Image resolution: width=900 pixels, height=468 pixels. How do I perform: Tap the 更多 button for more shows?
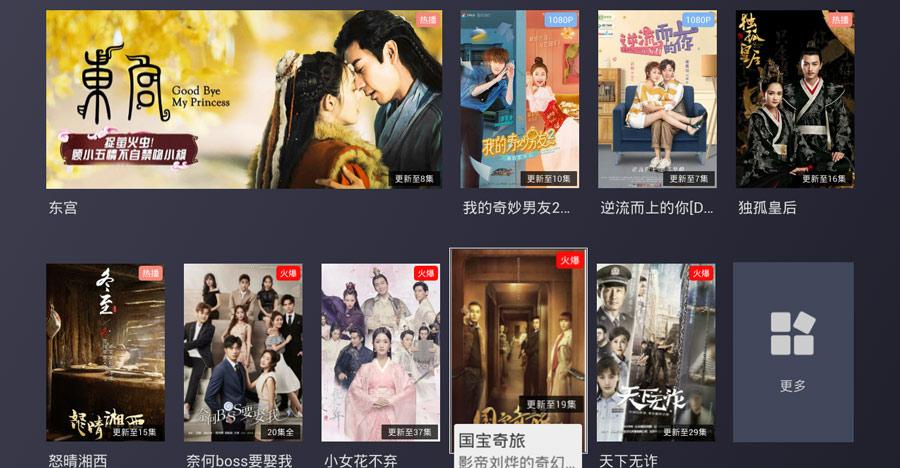[x=793, y=352]
